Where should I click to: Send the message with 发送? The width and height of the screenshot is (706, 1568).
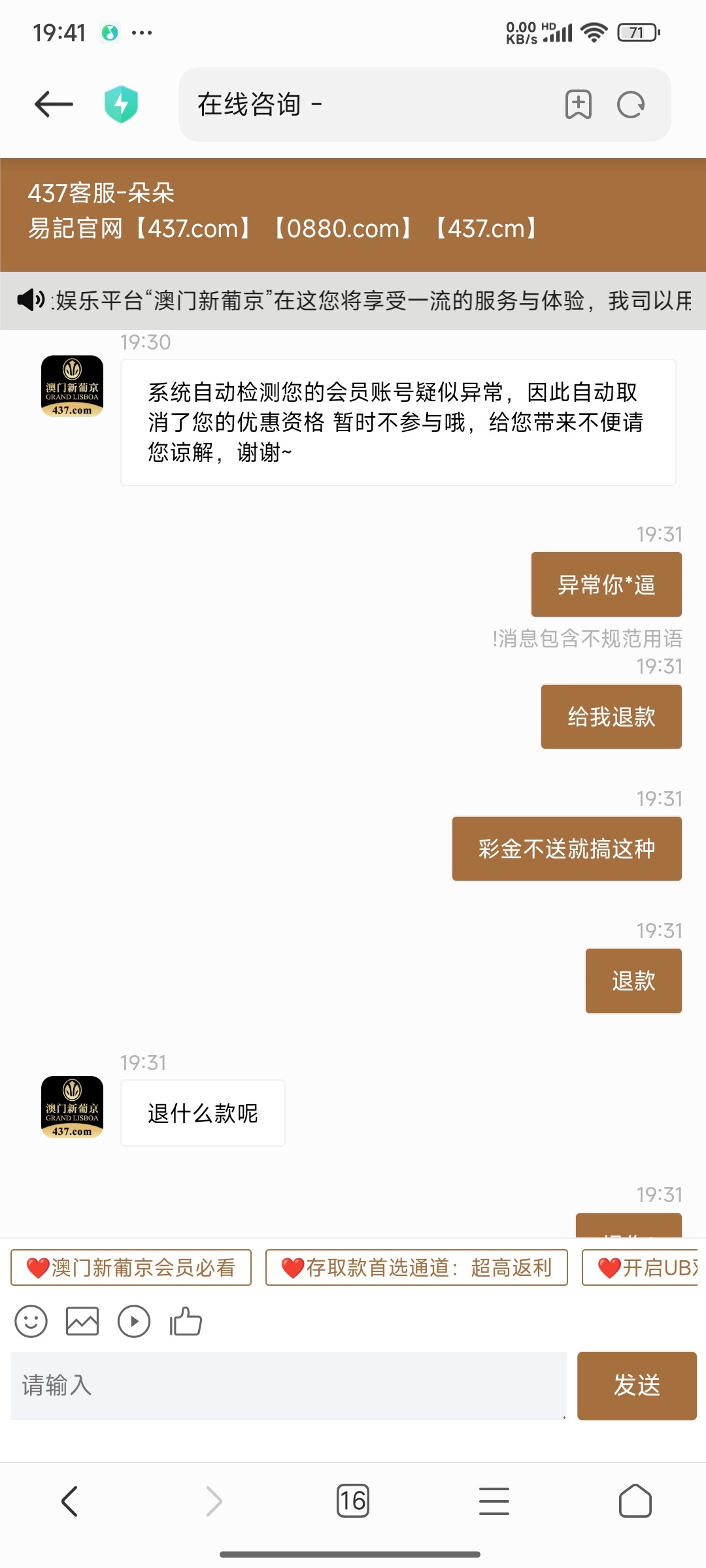[x=637, y=1385]
